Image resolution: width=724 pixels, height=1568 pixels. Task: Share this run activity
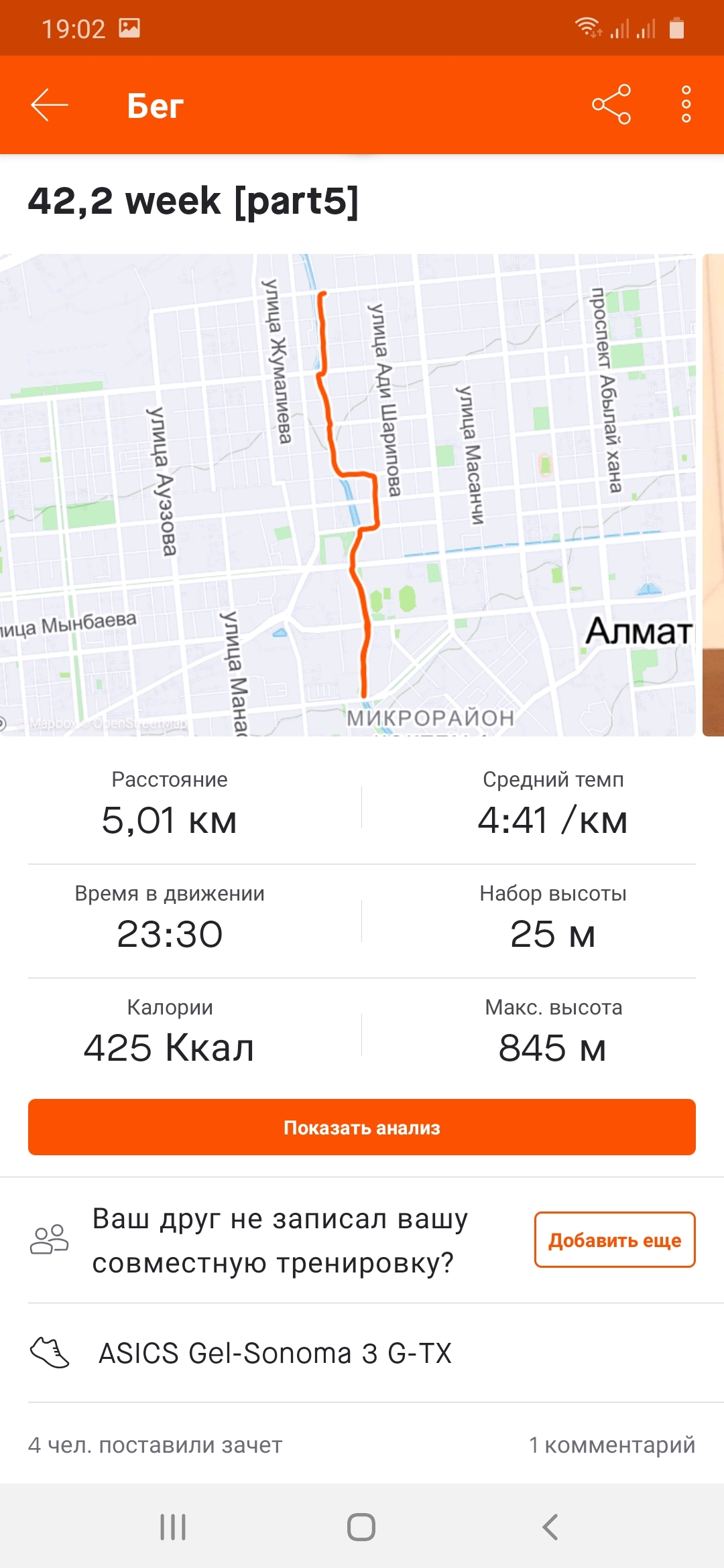click(611, 105)
